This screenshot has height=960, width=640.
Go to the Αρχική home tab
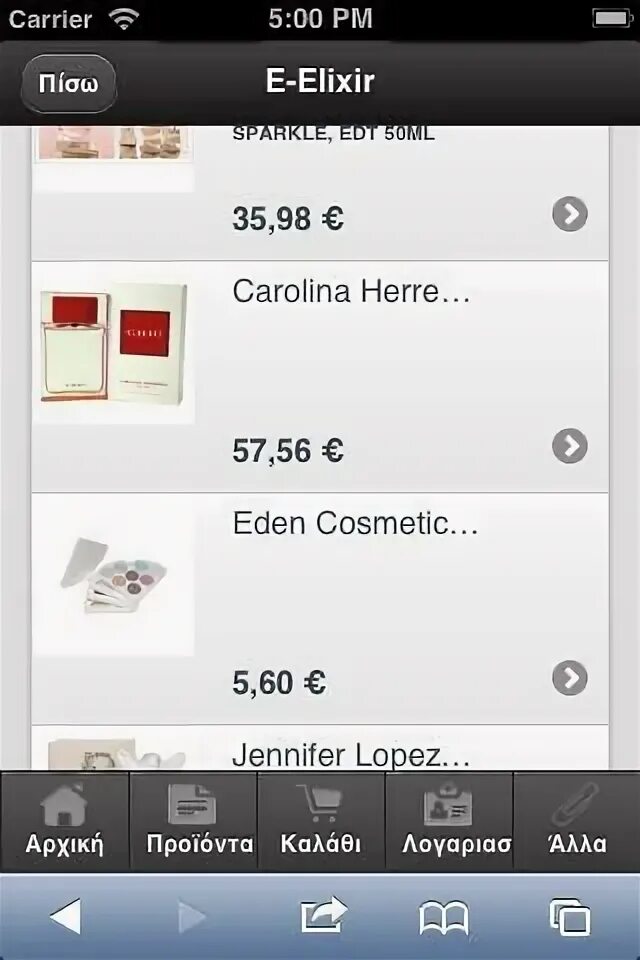pos(65,822)
